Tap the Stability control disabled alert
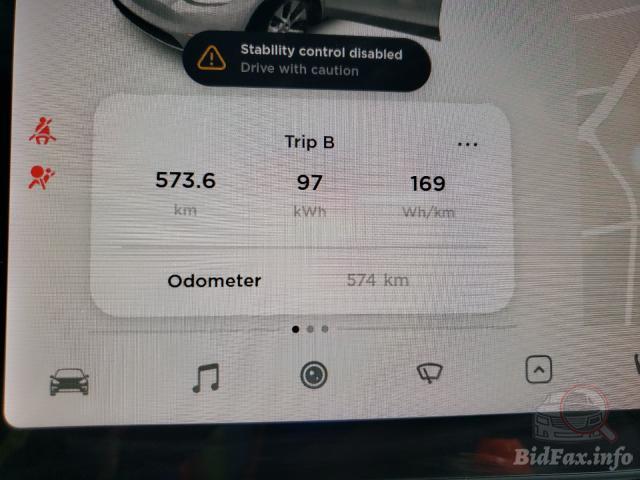 point(306,62)
